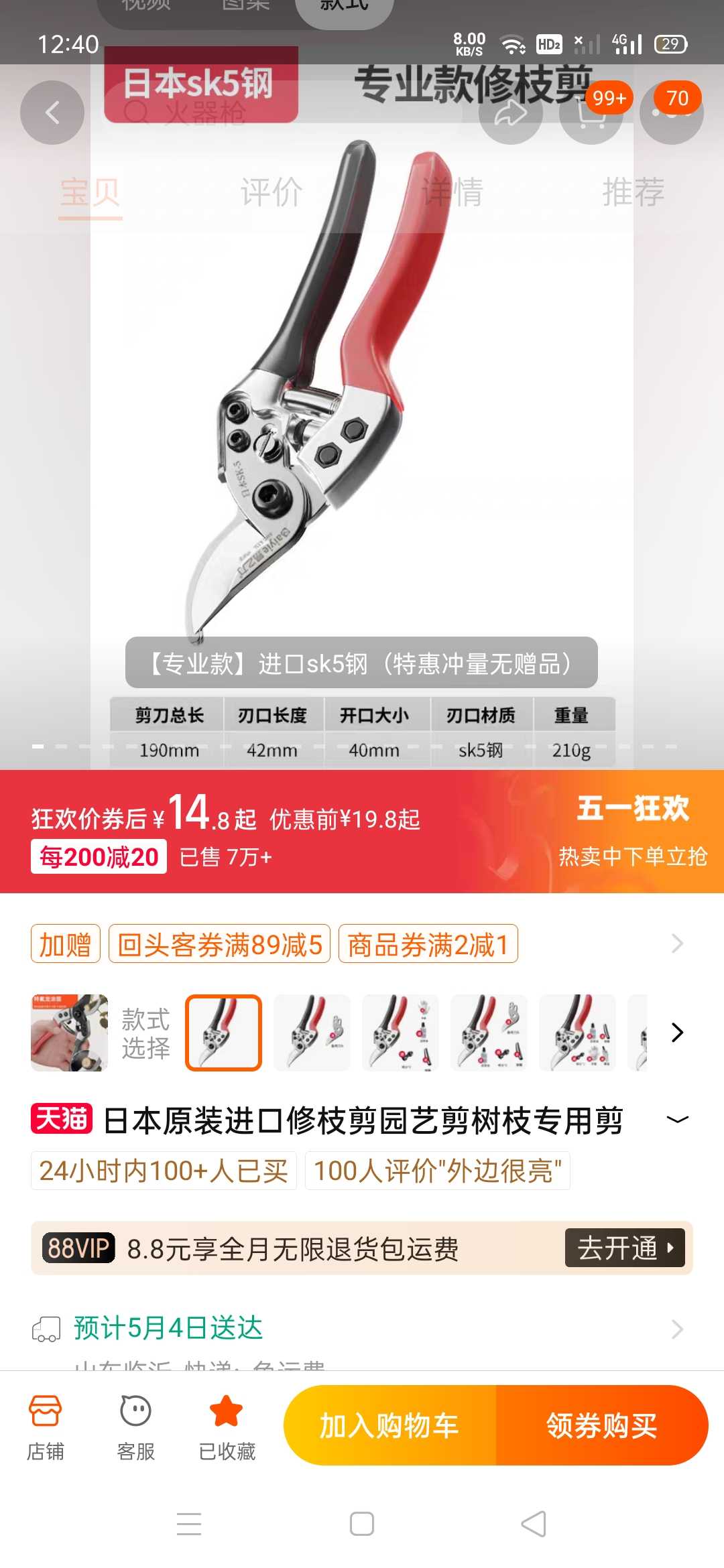Show more style options with the arrow
Image resolution: width=724 pixels, height=1568 pixels.
(x=677, y=1033)
